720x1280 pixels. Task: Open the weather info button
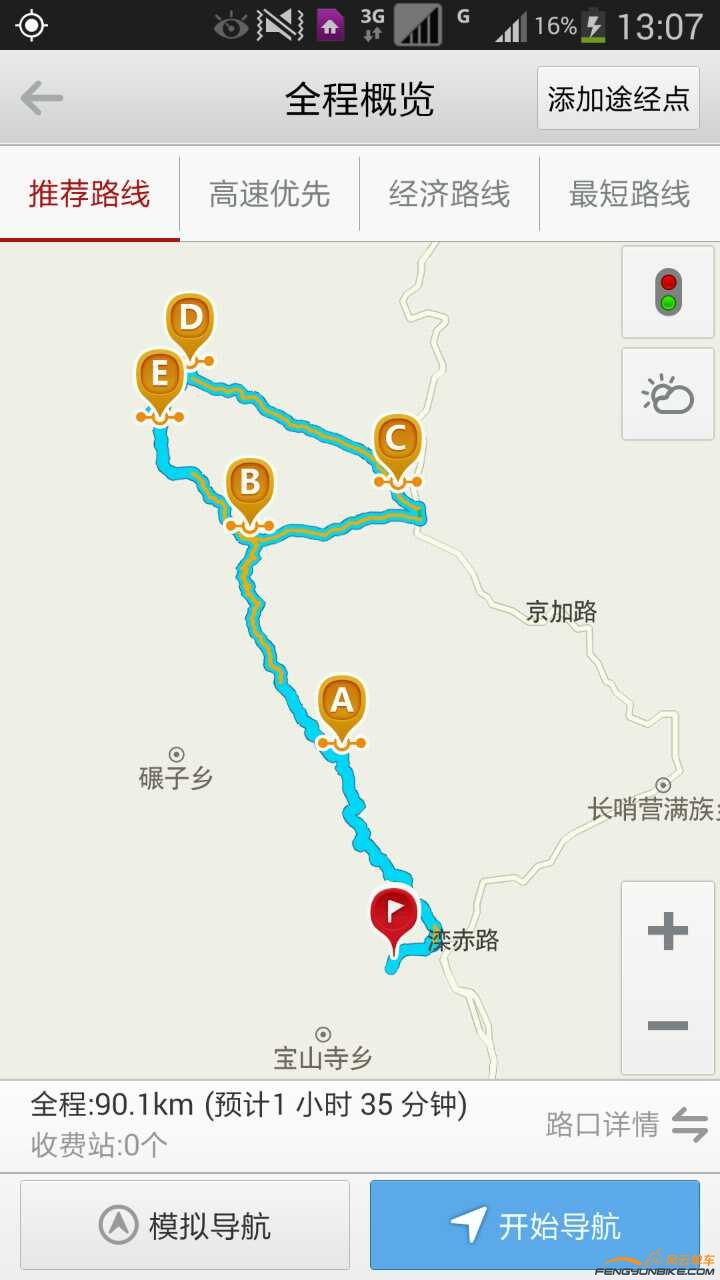tap(667, 394)
